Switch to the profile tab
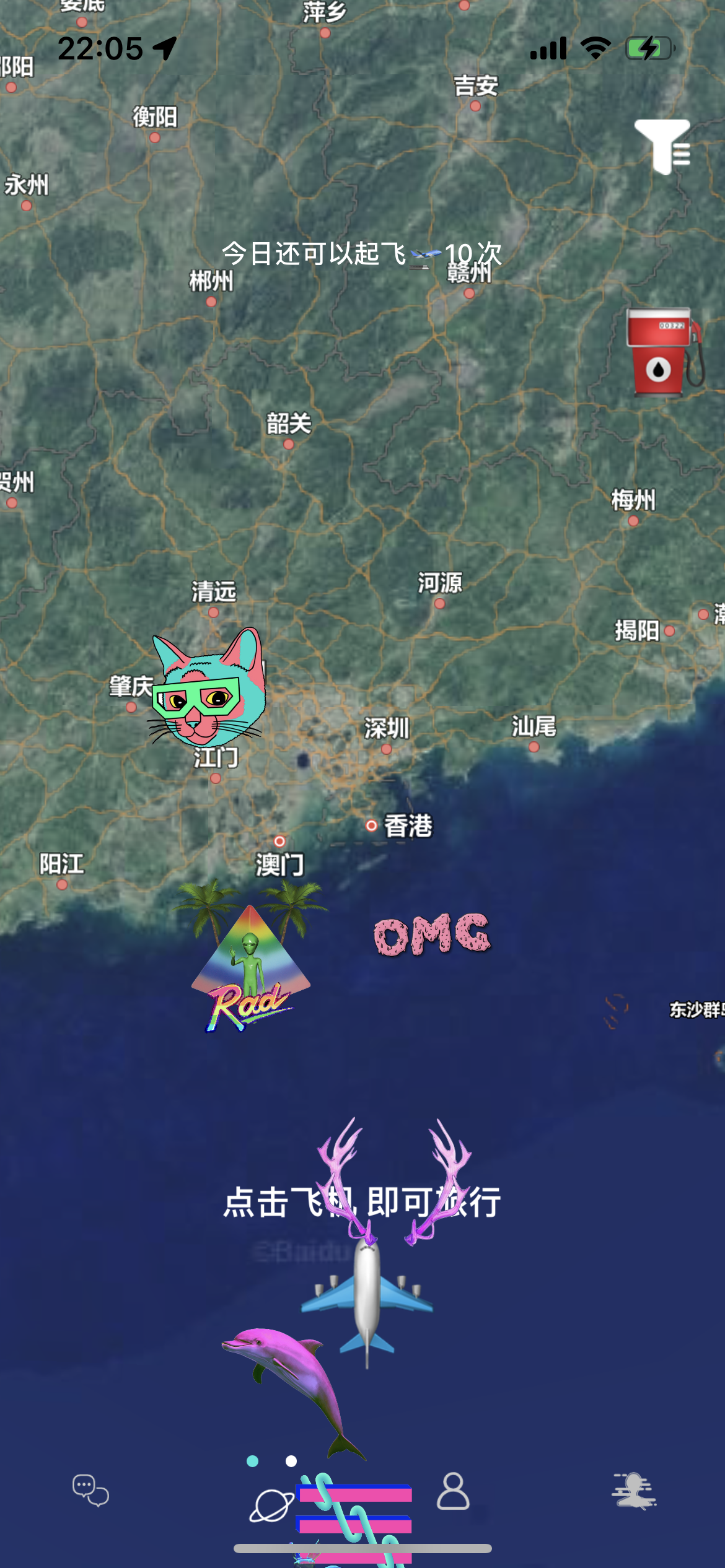 point(453,1491)
